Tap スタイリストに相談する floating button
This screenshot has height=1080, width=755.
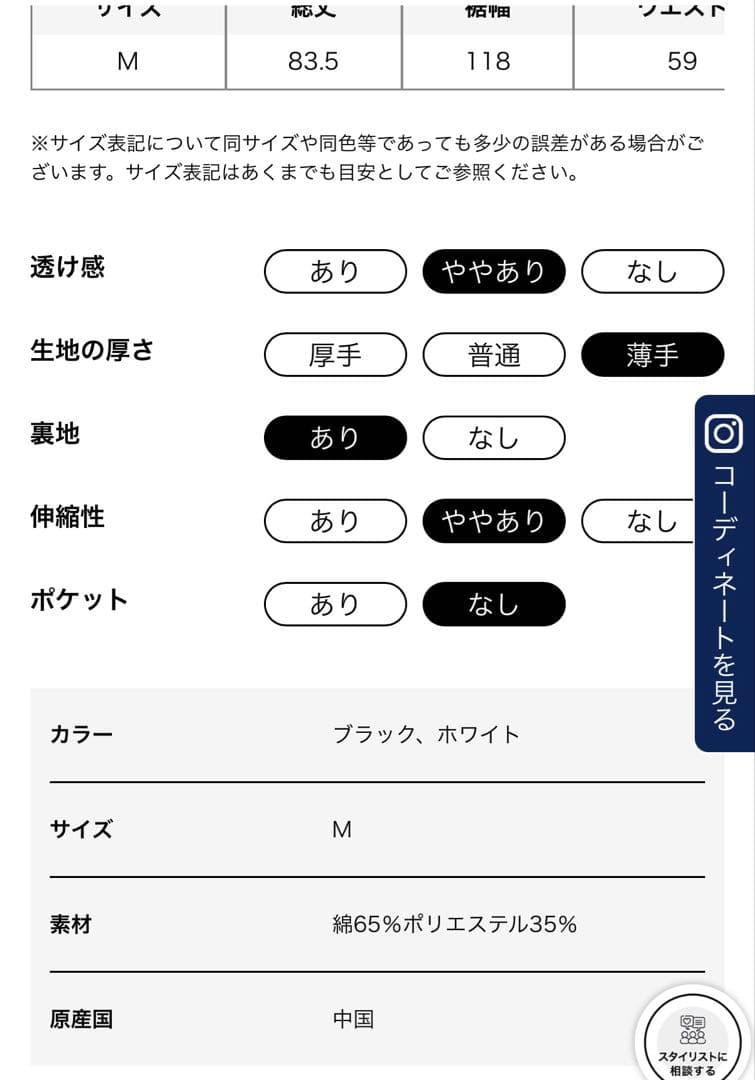[x=692, y=1039]
